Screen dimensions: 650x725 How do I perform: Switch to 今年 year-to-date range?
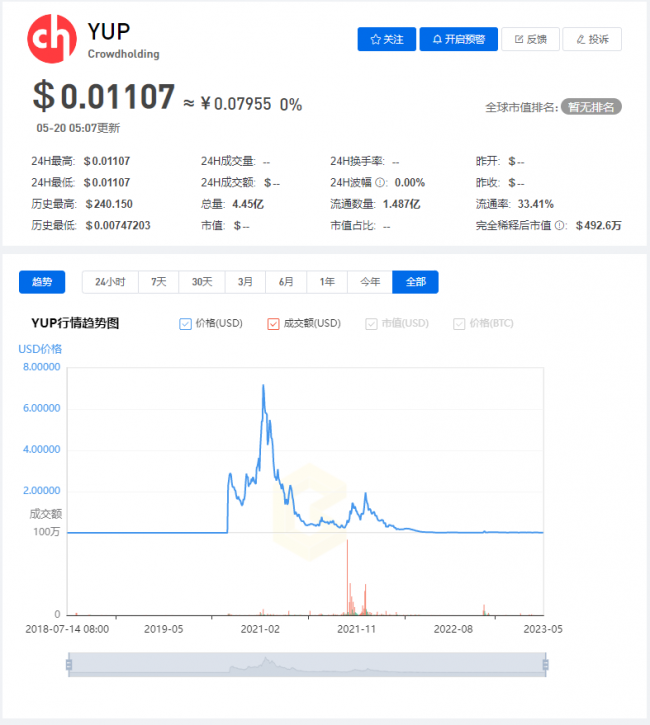pos(370,282)
